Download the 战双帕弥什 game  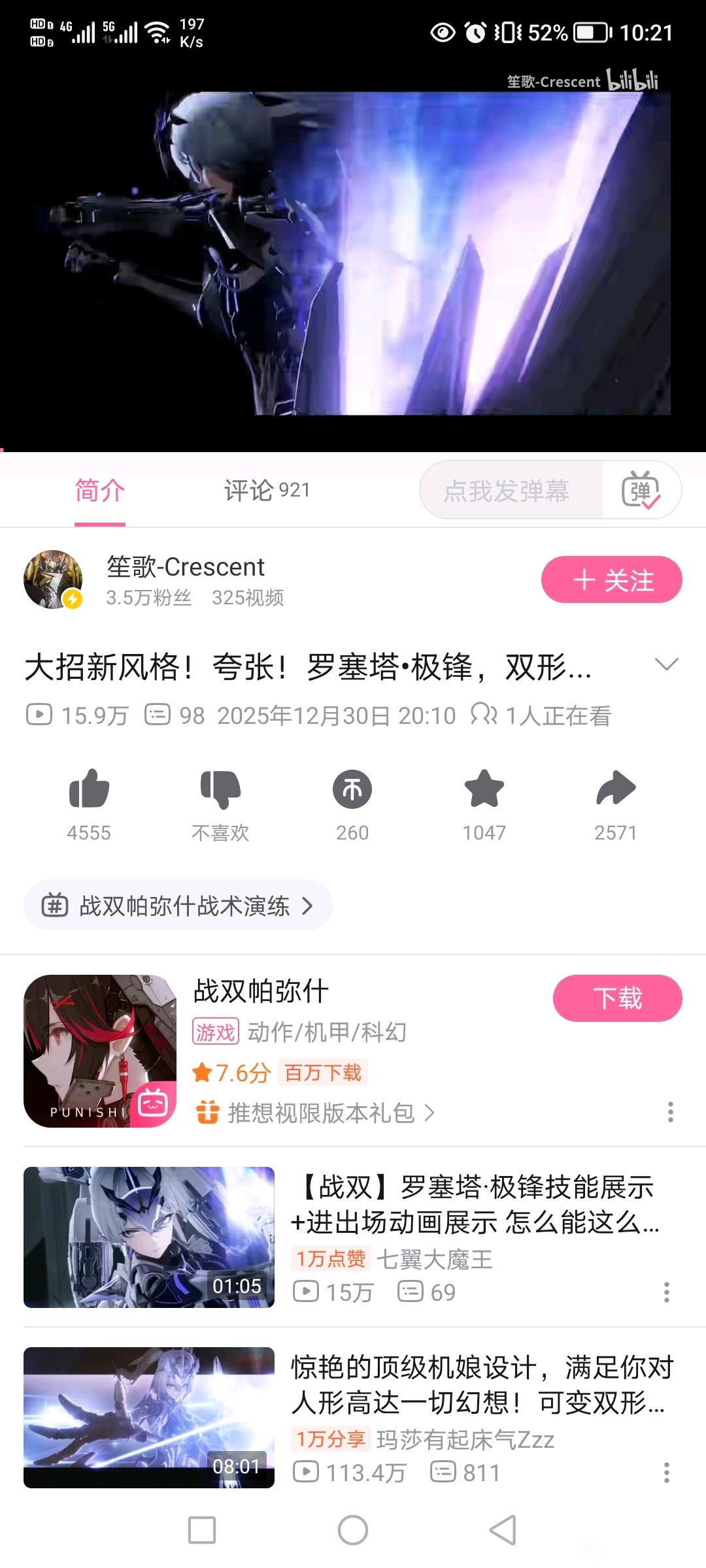tap(617, 998)
